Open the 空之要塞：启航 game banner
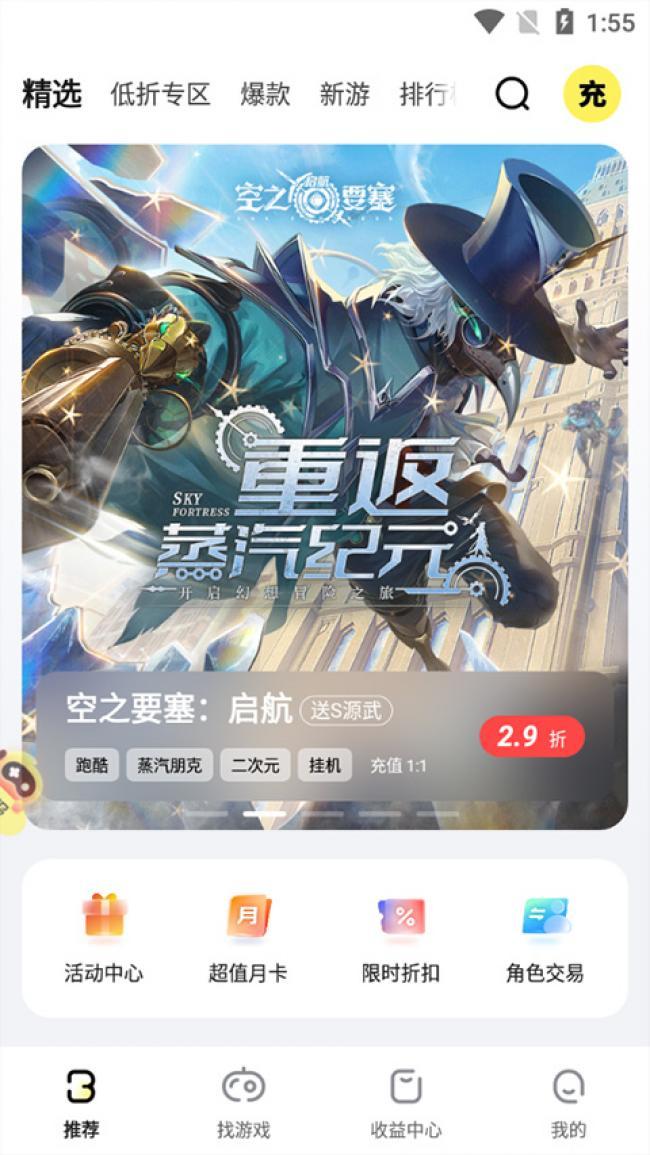 click(325, 420)
